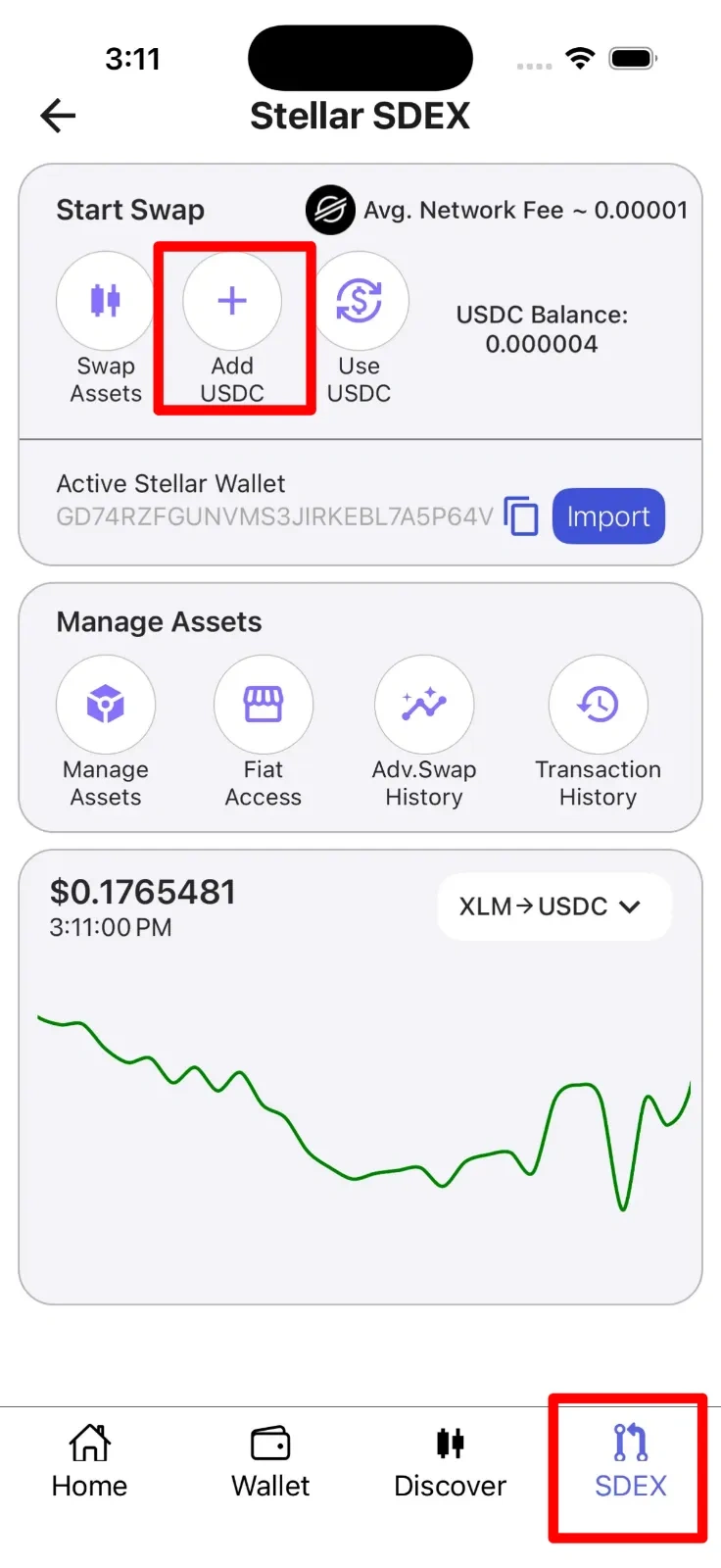Go to the Discover tab
The height and width of the screenshot is (1568, 721).
450,1460
